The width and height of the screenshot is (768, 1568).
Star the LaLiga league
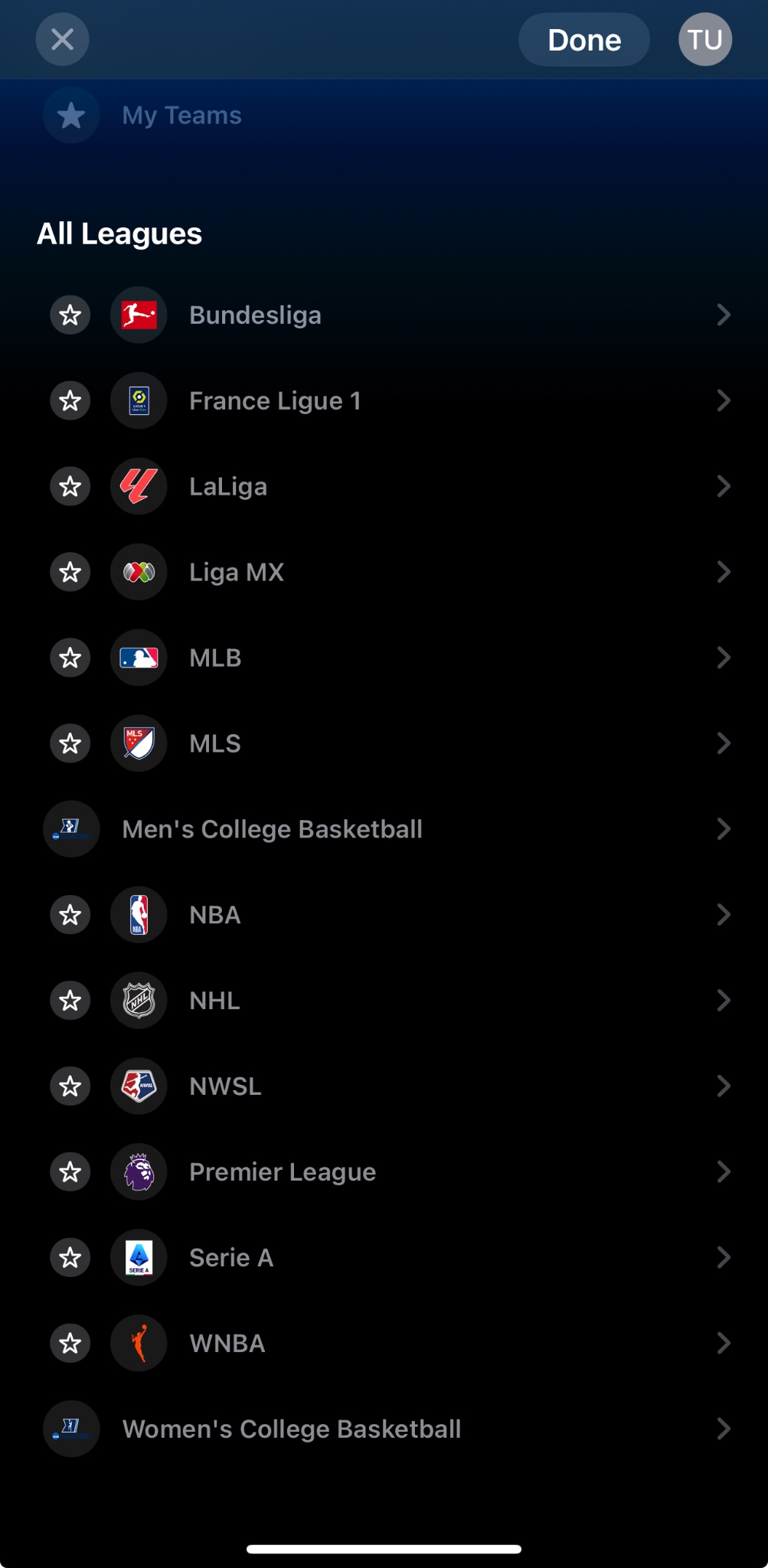coord(70,486)
